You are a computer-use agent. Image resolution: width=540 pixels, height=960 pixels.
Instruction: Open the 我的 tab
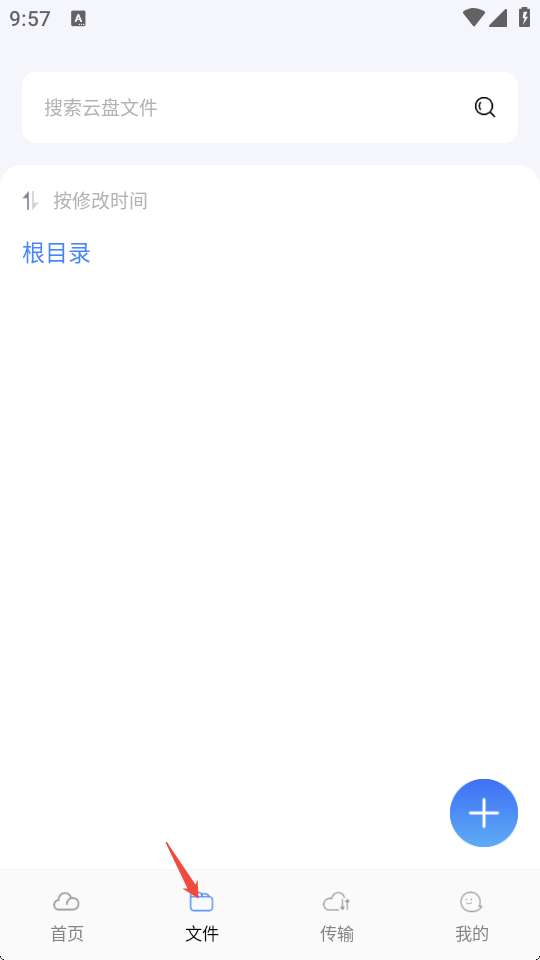pyautogui.click(x=471, y=917)
